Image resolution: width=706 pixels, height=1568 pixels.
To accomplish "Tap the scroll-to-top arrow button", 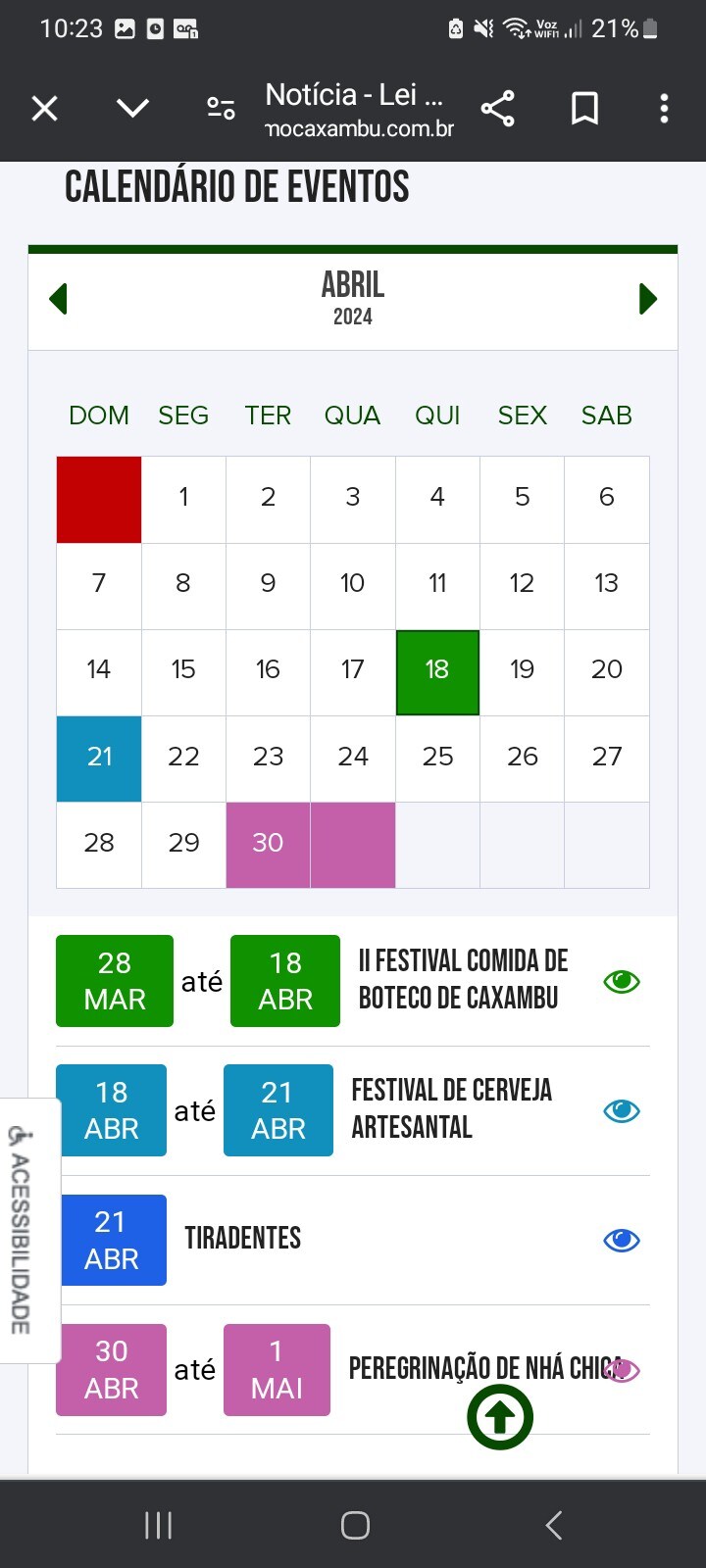I will pos(500,1417).
